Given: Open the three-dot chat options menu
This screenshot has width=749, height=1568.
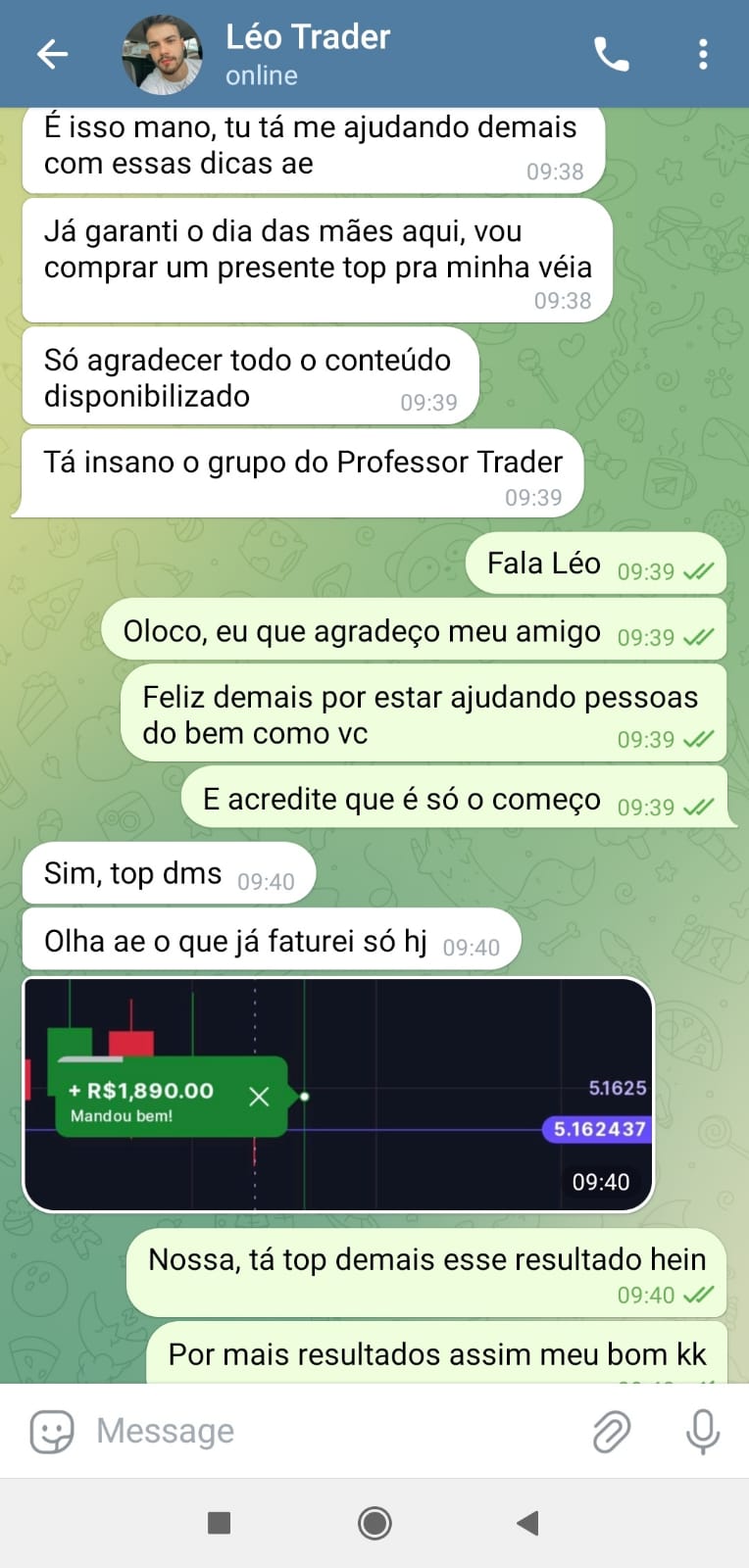Looking at the screenshot, I should point(703,54).
